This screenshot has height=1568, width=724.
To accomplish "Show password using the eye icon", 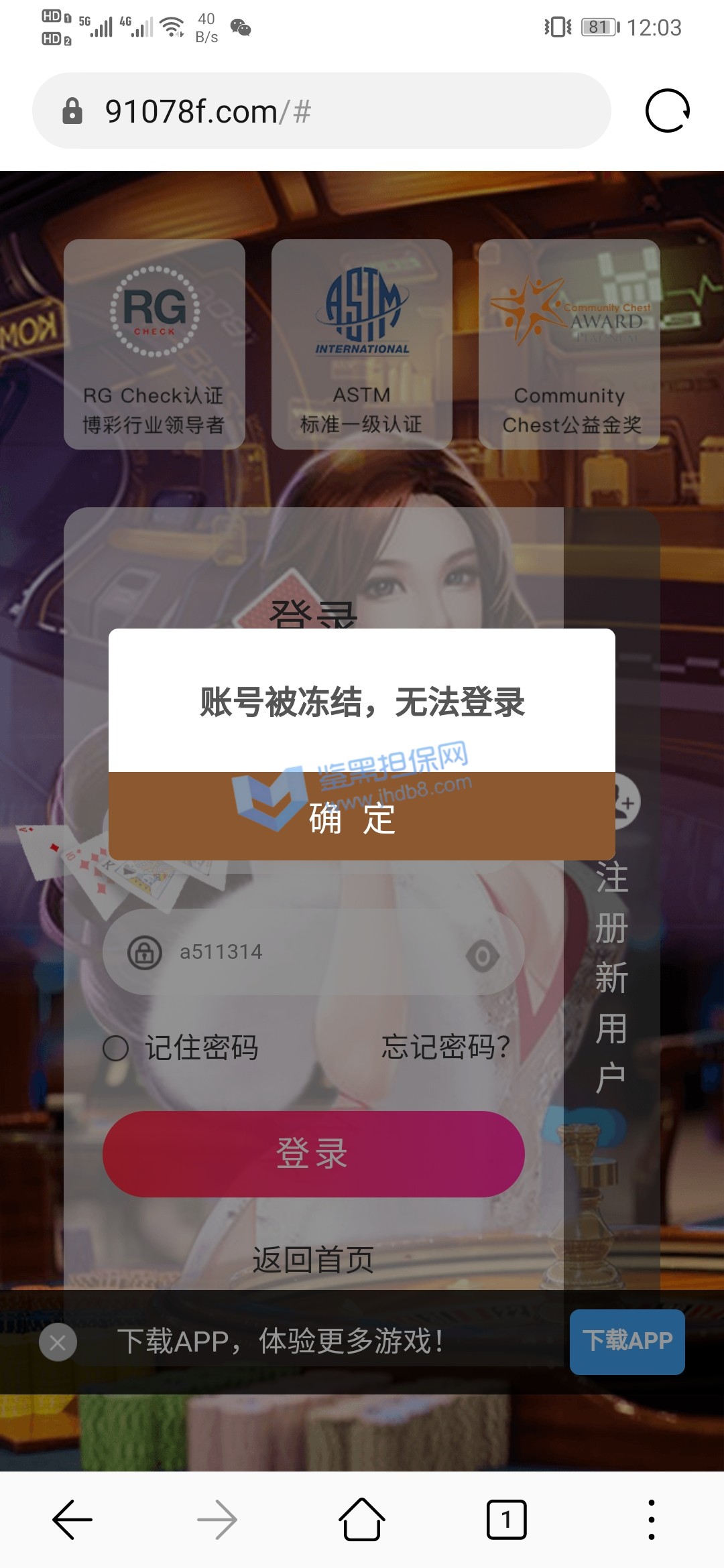I will click(483, 956).
